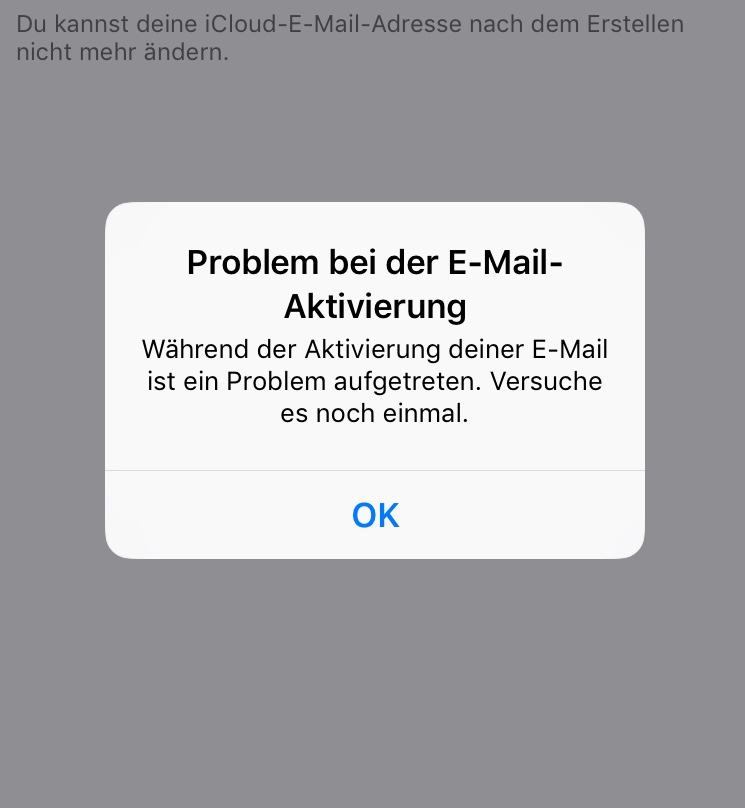Select the alert title 'Problem bei der E-Mail-Aktivierung'

click(374, 284)
